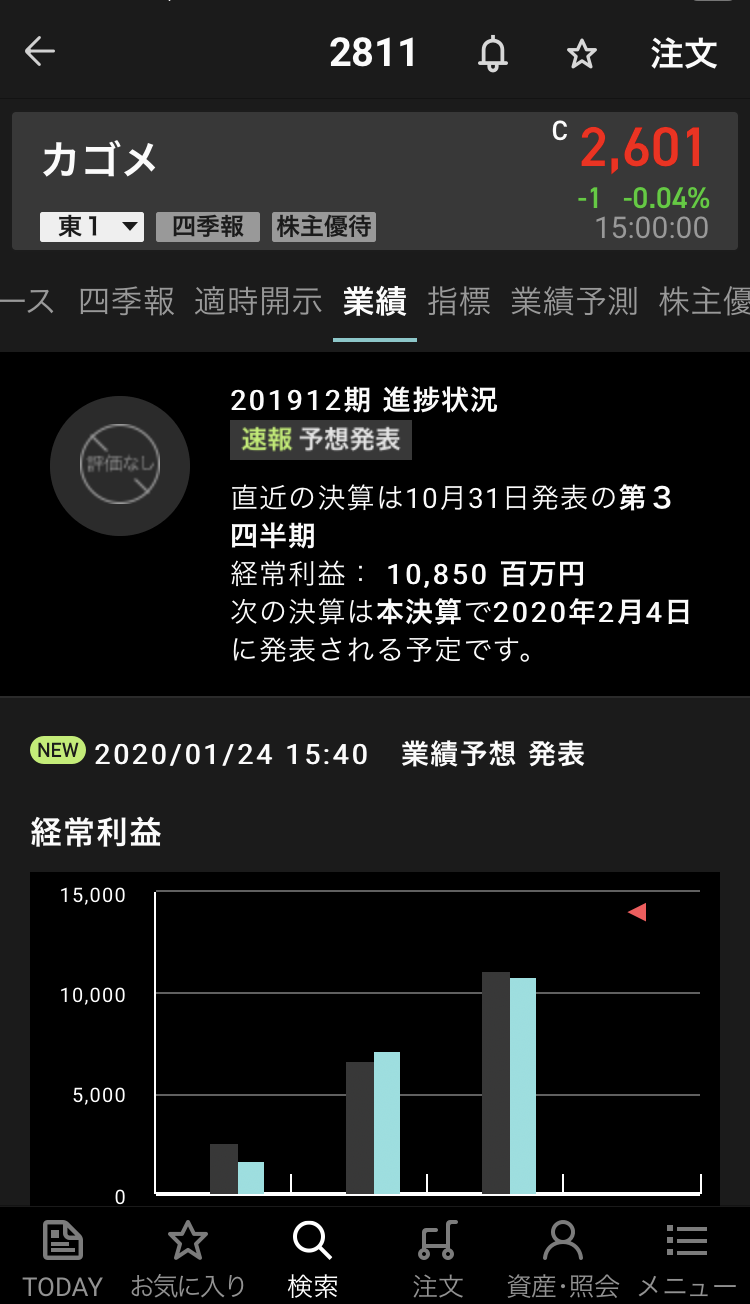Switch to the 四季報 tab
The height and width of the screenshot is (1304, 750).
tap(127, 301)
